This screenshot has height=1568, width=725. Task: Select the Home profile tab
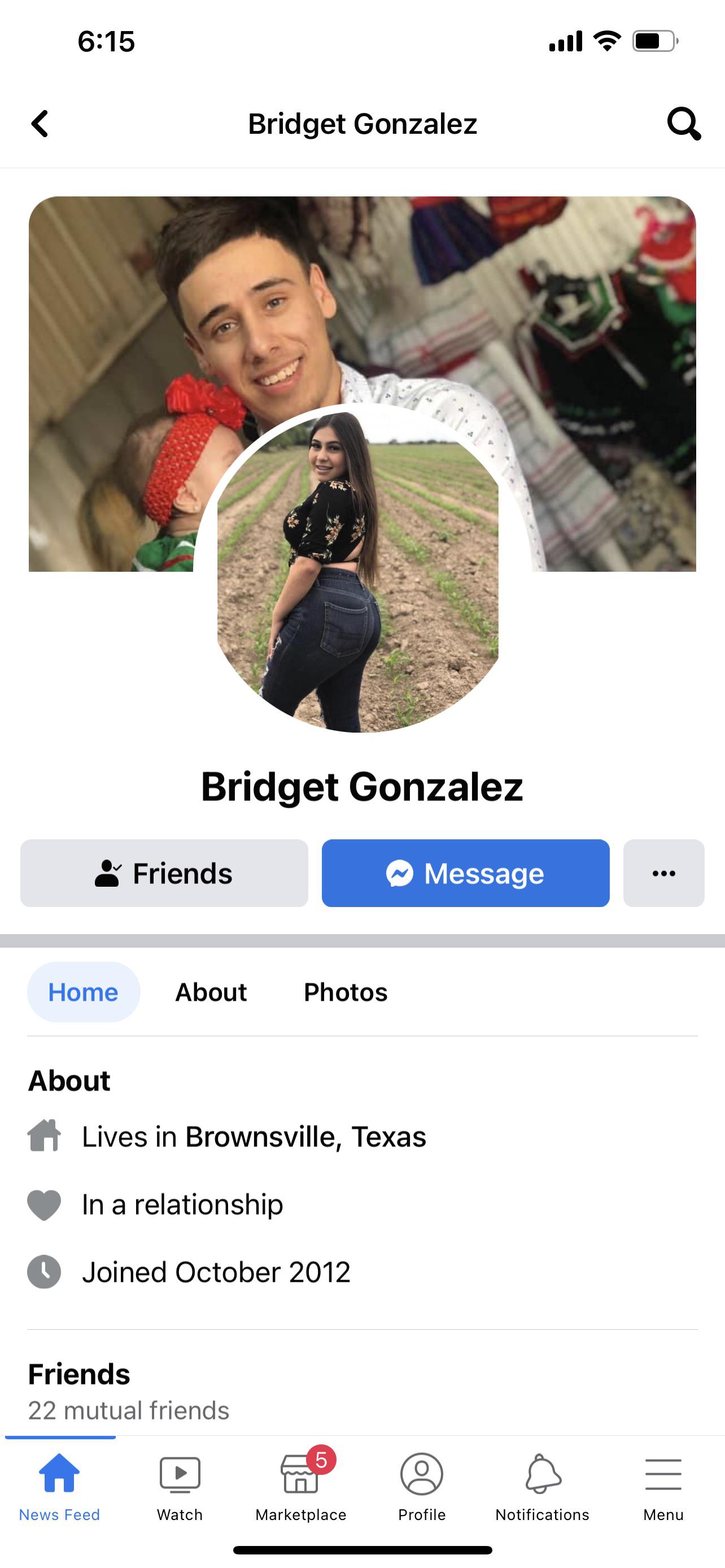coord(84,992)
